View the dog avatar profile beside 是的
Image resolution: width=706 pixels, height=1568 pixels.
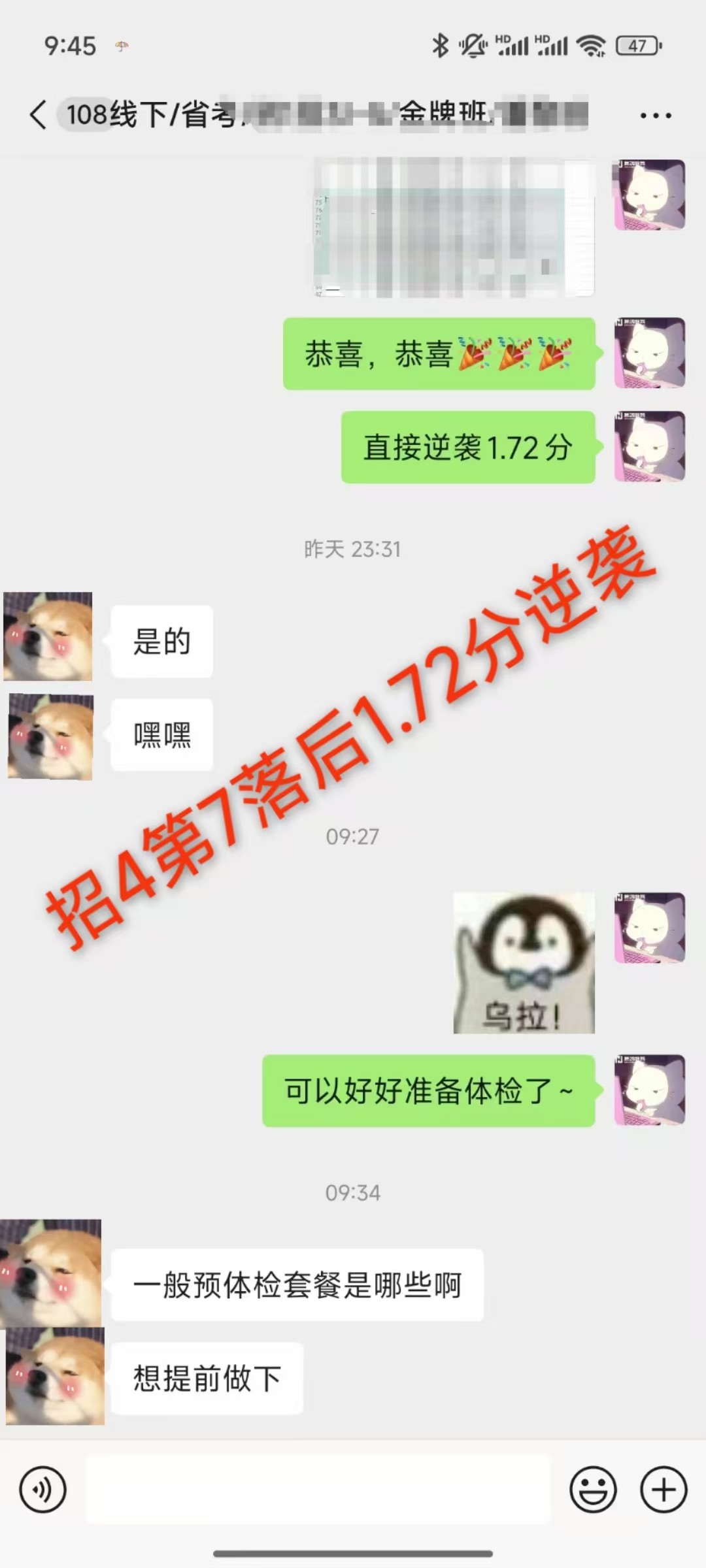[48, 636]
